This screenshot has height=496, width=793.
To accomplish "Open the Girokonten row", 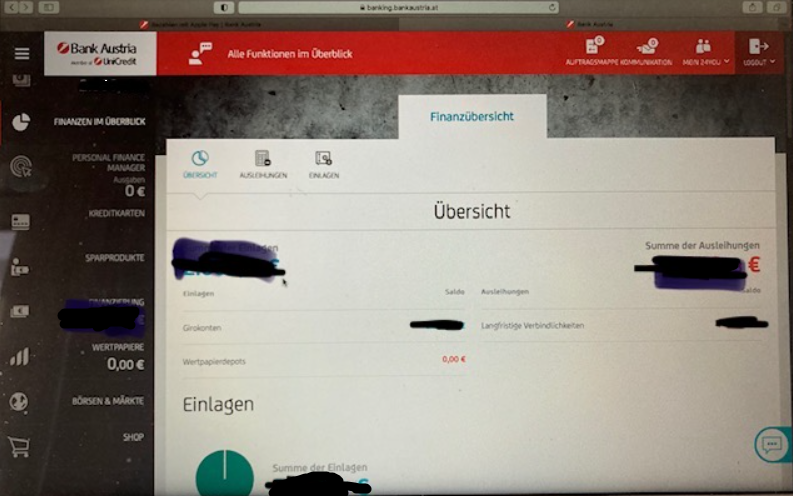I will 320,326.
